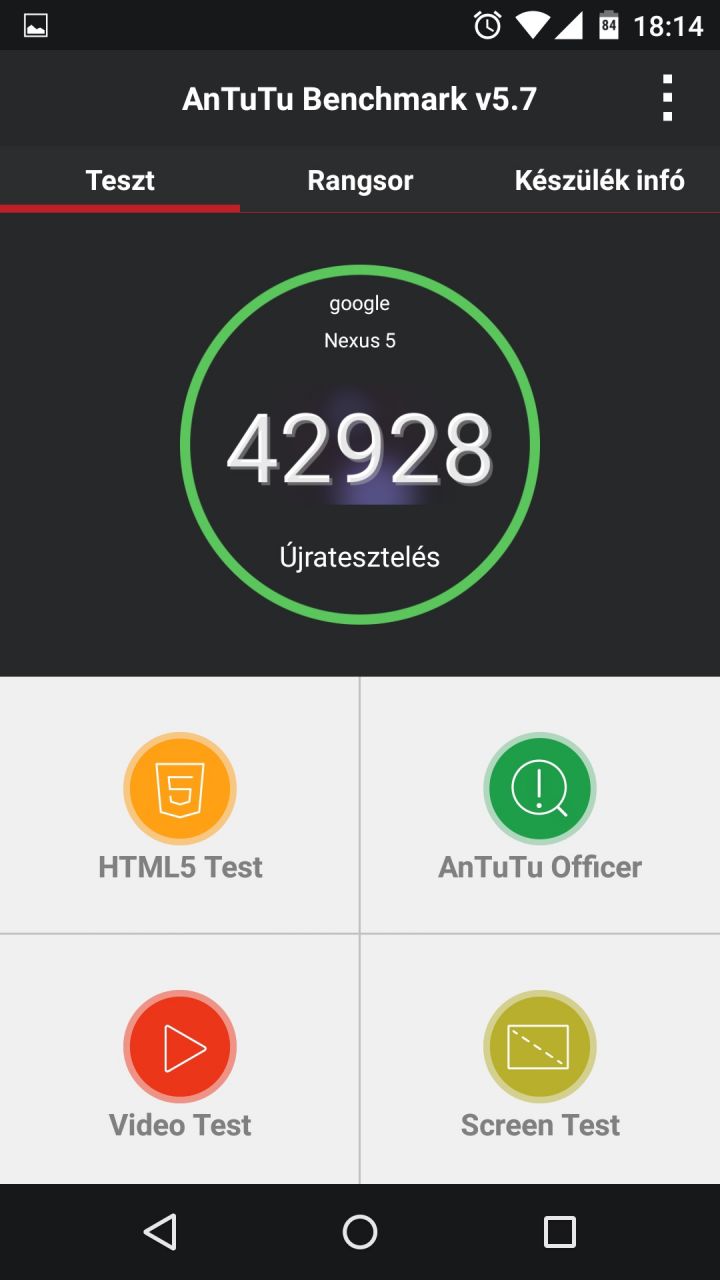Tap Újratesztelés to rerun the benchmark

(360, 556)
